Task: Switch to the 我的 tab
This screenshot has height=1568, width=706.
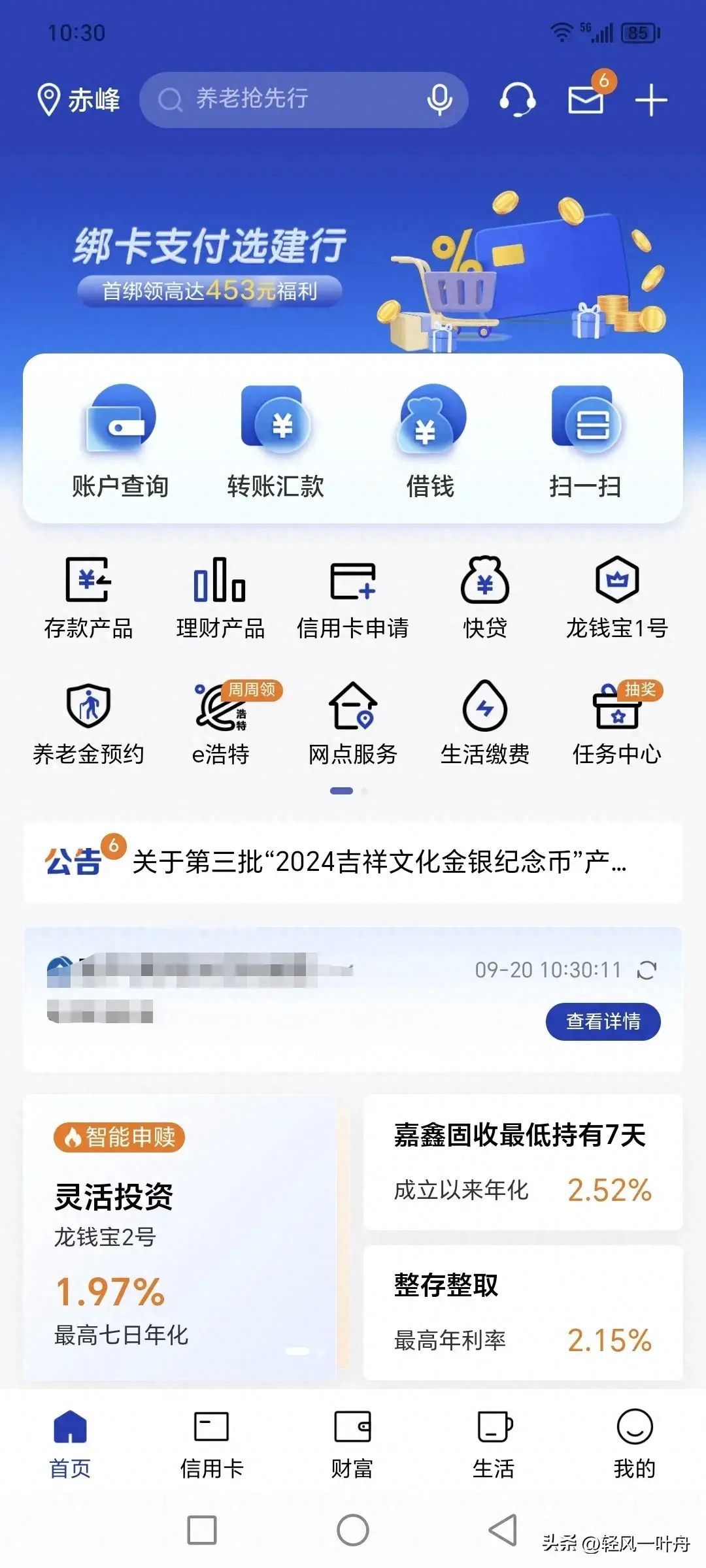Action: click(634, 1445)
